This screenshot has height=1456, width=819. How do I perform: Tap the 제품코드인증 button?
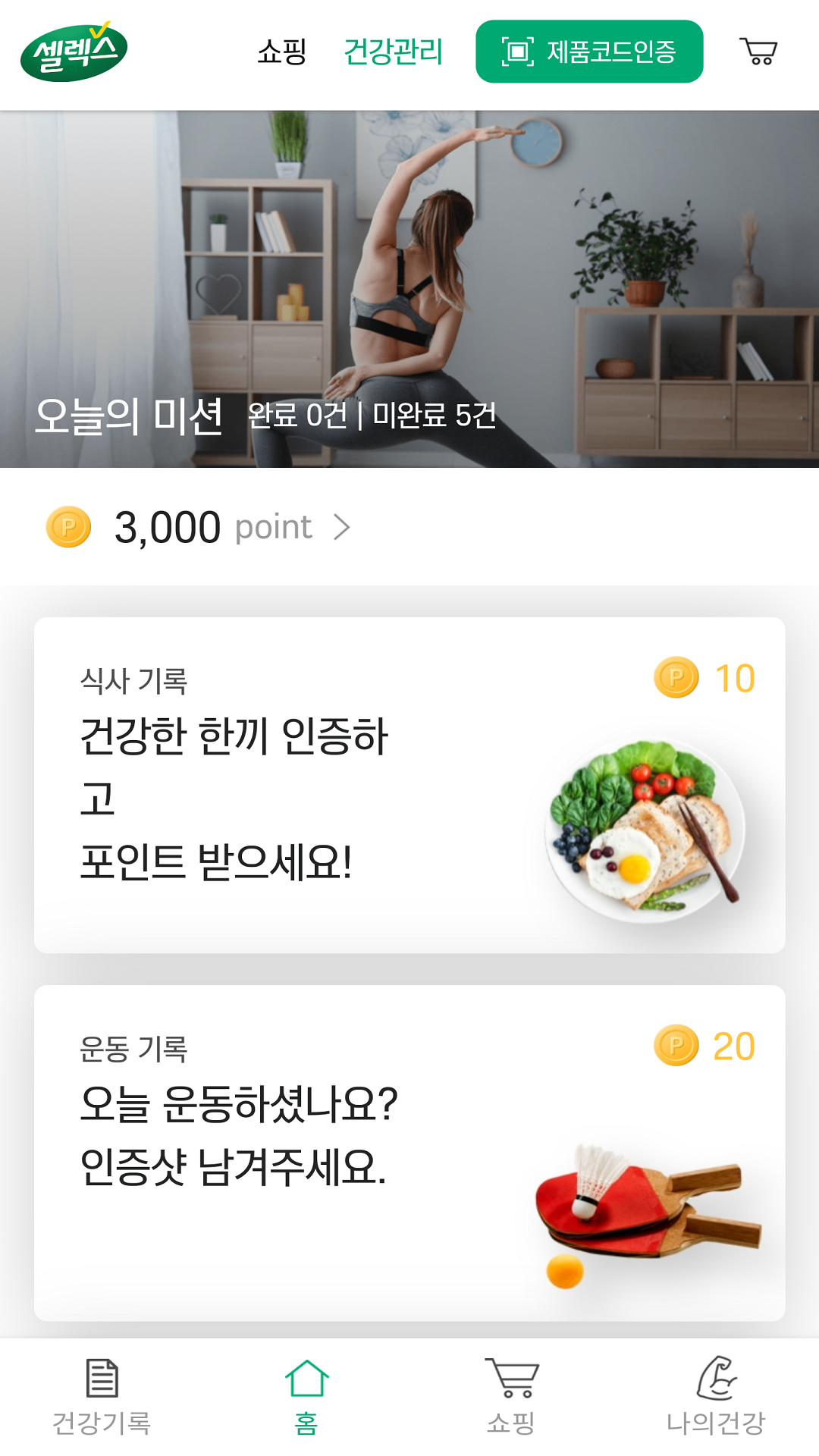point(589,52)
